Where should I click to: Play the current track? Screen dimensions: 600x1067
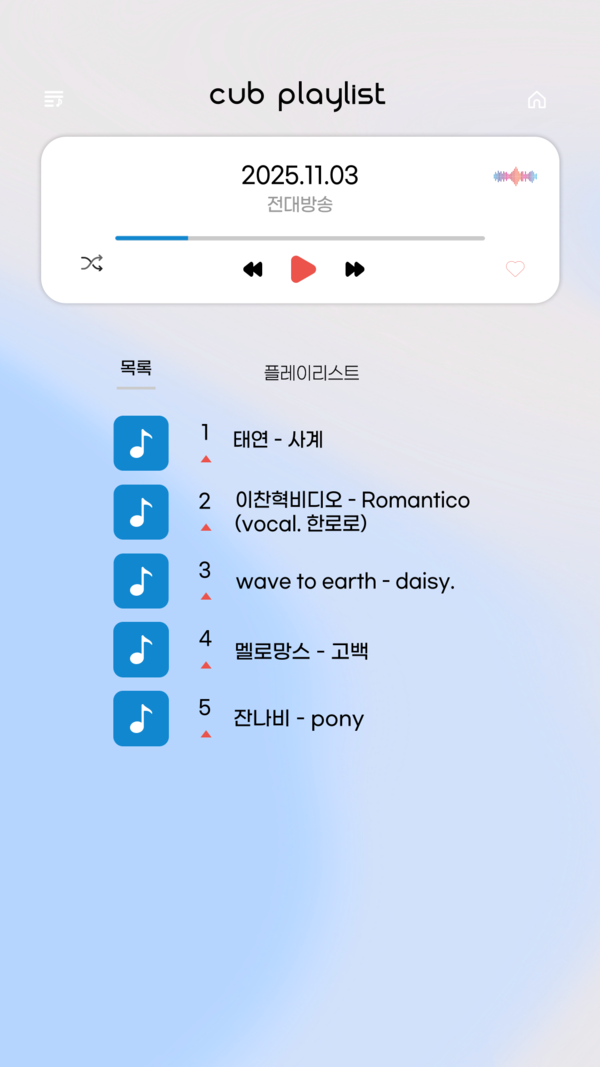coord(303,269)
